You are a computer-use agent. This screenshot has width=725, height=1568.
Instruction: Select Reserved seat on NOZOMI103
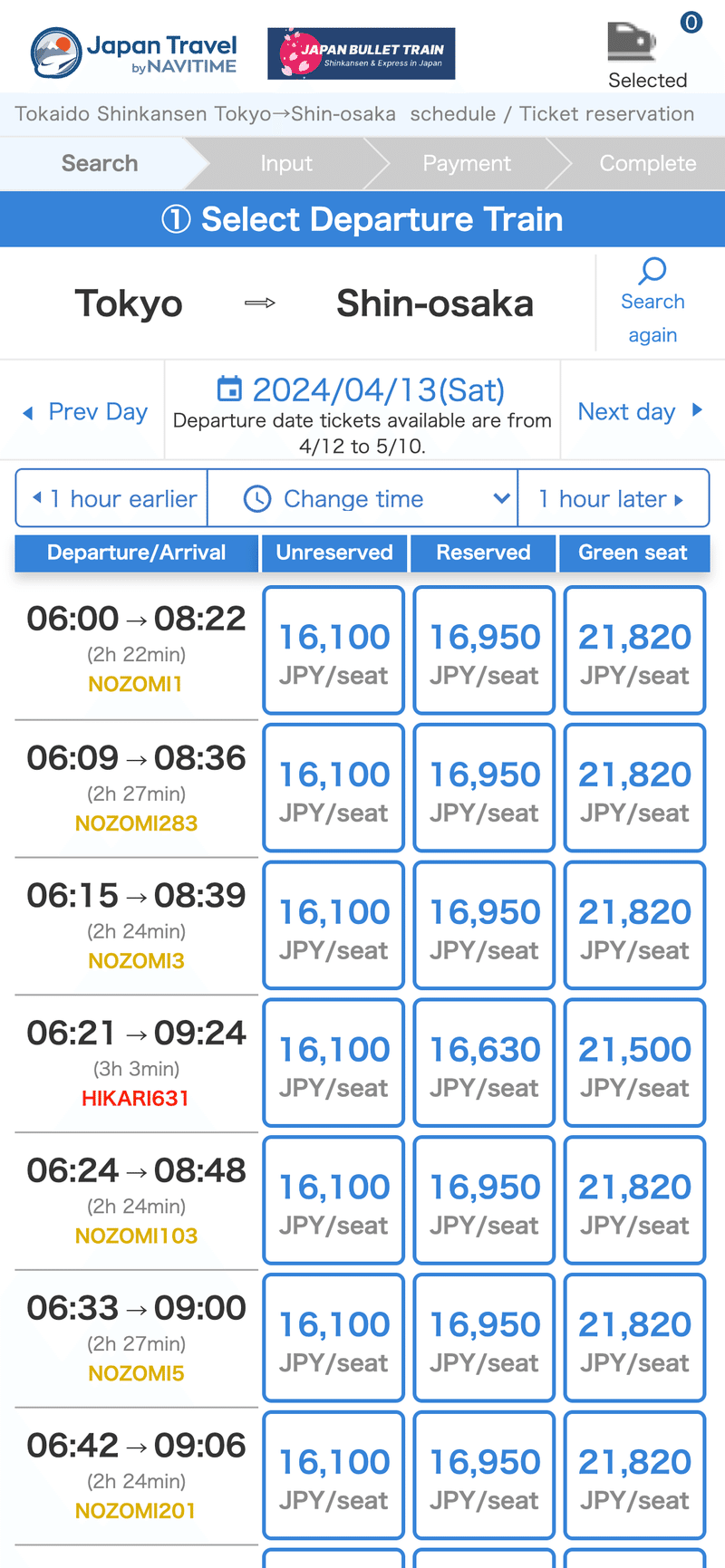click(484, 1201)
